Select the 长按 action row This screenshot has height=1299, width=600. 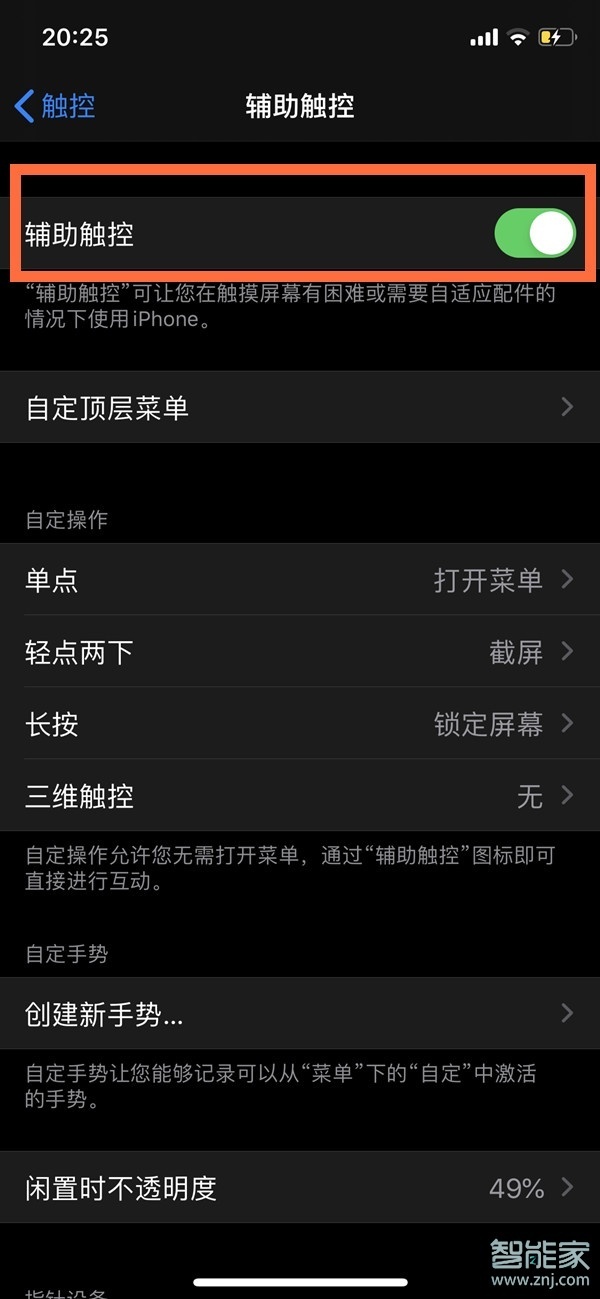pyautogui.click(x=300, y=724)
